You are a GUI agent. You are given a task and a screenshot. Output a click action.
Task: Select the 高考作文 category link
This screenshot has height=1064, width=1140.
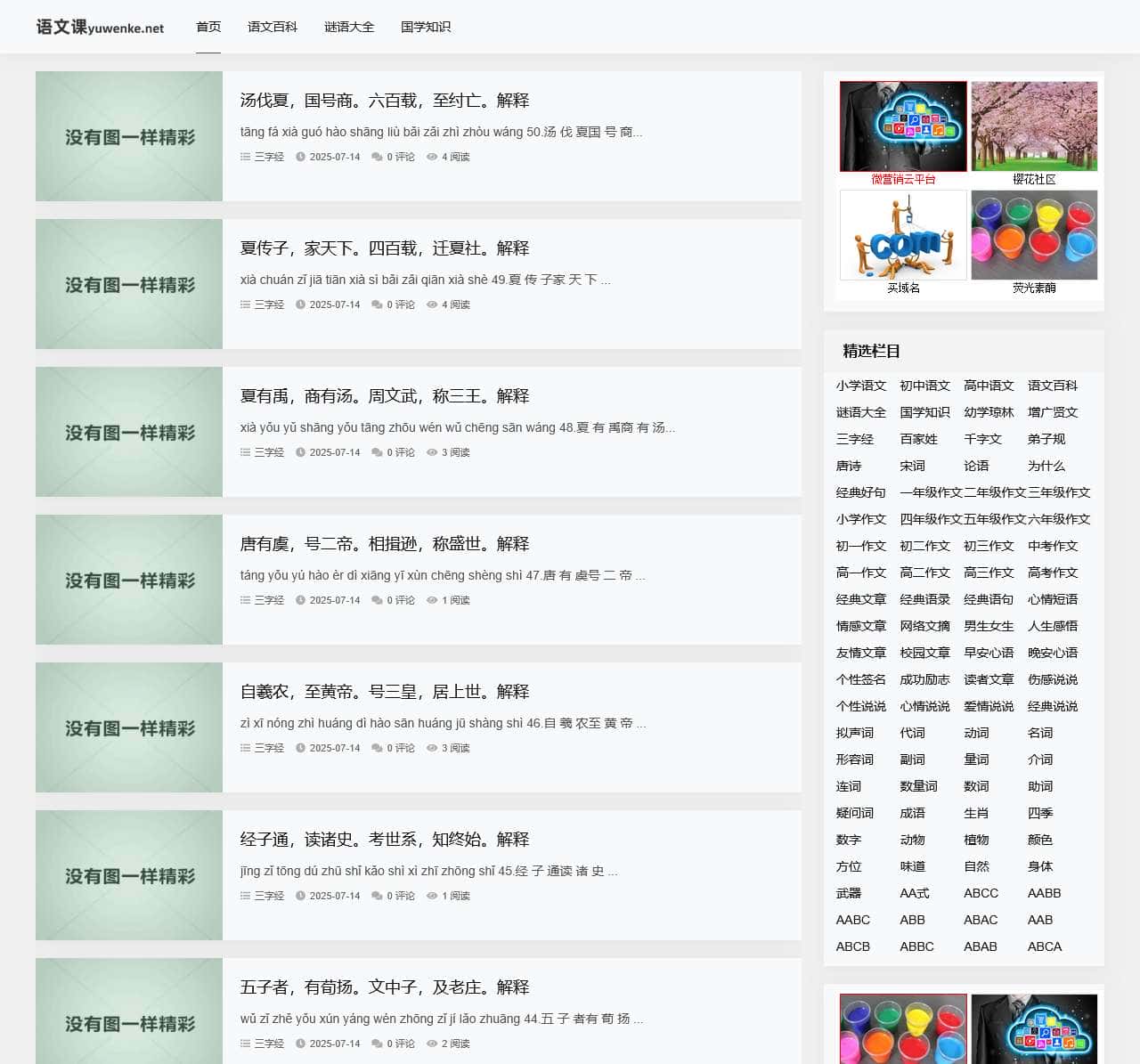1053,573
